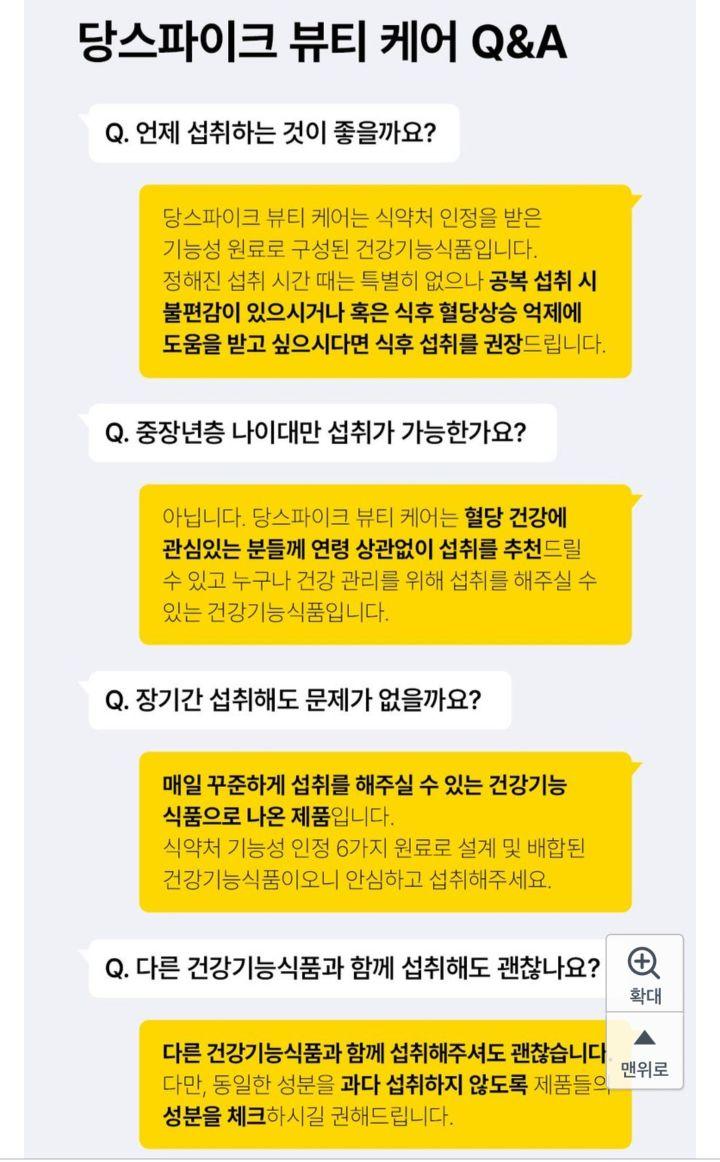The image size is (720, 1162).
Task: Tap the 확대 zoom button
Action: pos(644,974)
